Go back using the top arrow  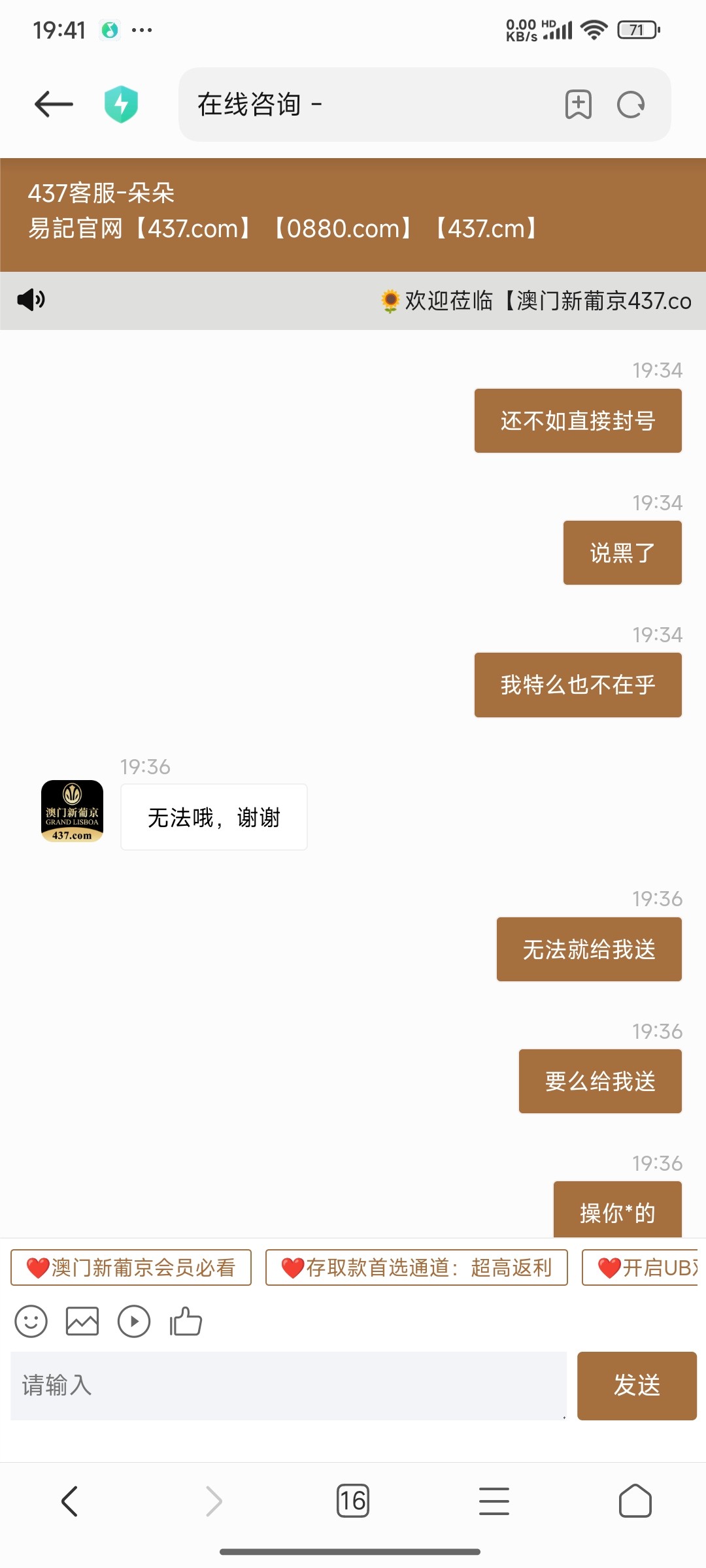(54, 105)
